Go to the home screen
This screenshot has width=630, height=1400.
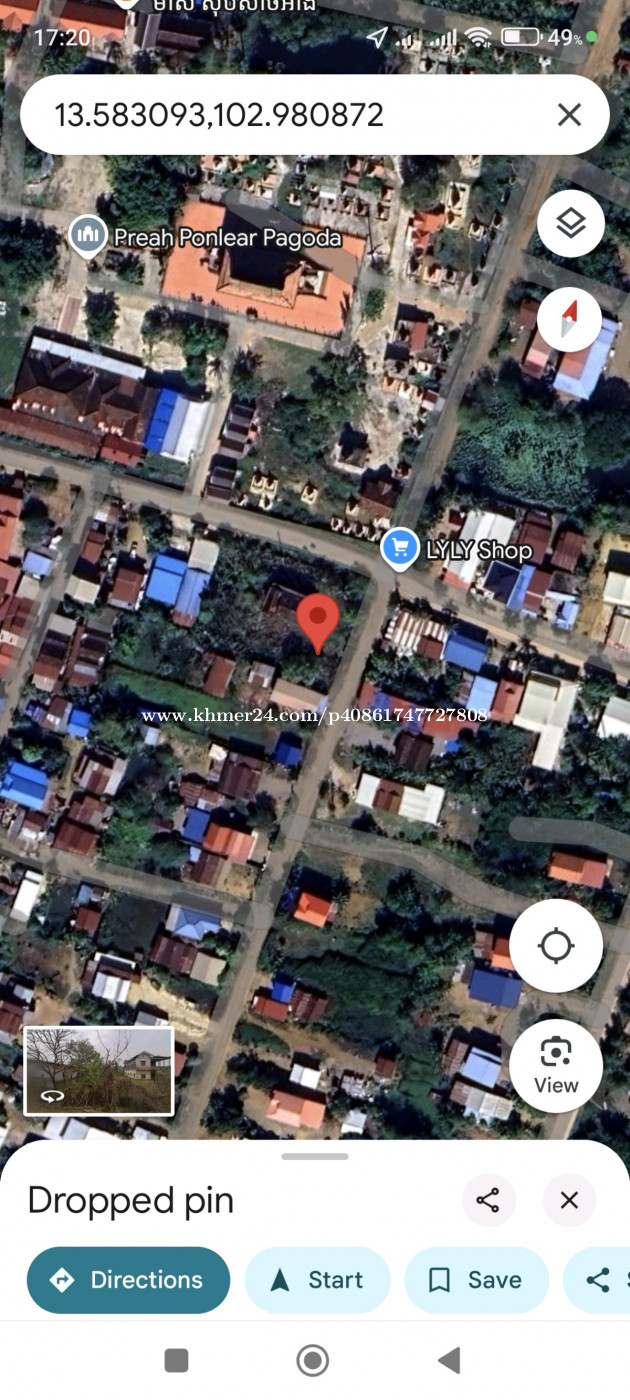pyautogui.click(x=313, y=1360)
